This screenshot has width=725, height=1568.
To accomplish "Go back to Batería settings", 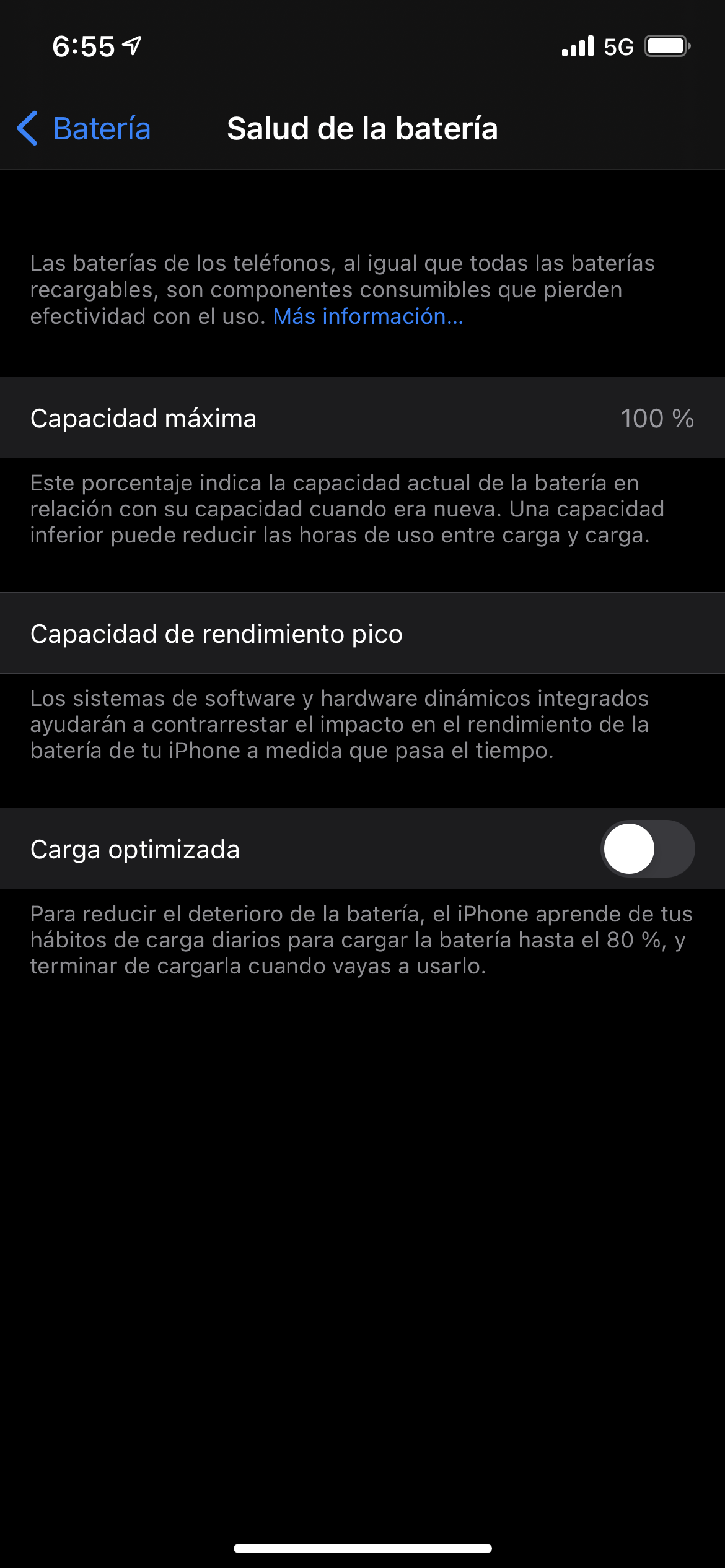I will pos(84,129).
